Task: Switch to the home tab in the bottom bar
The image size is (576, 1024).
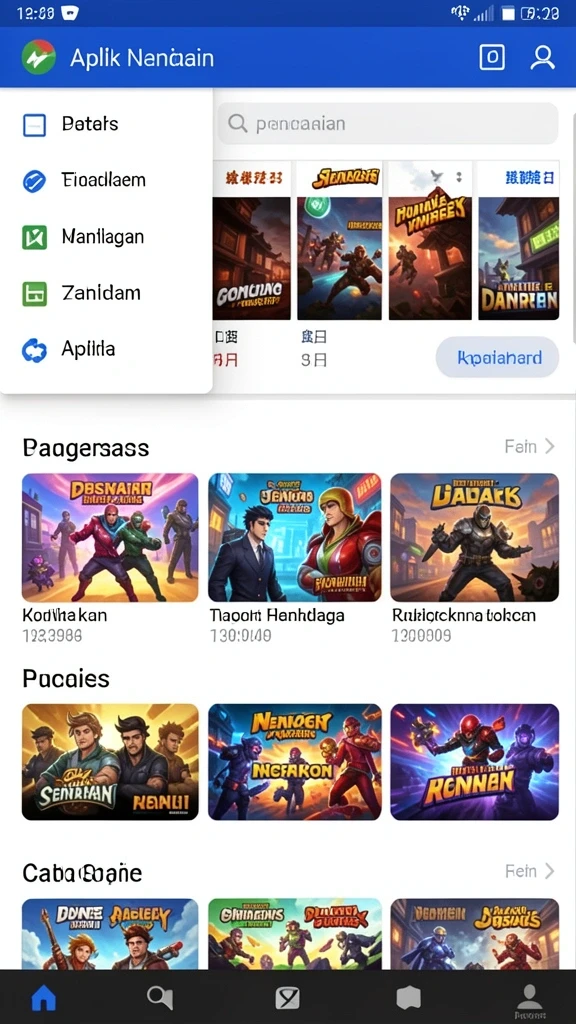Action: coord(44,997)
